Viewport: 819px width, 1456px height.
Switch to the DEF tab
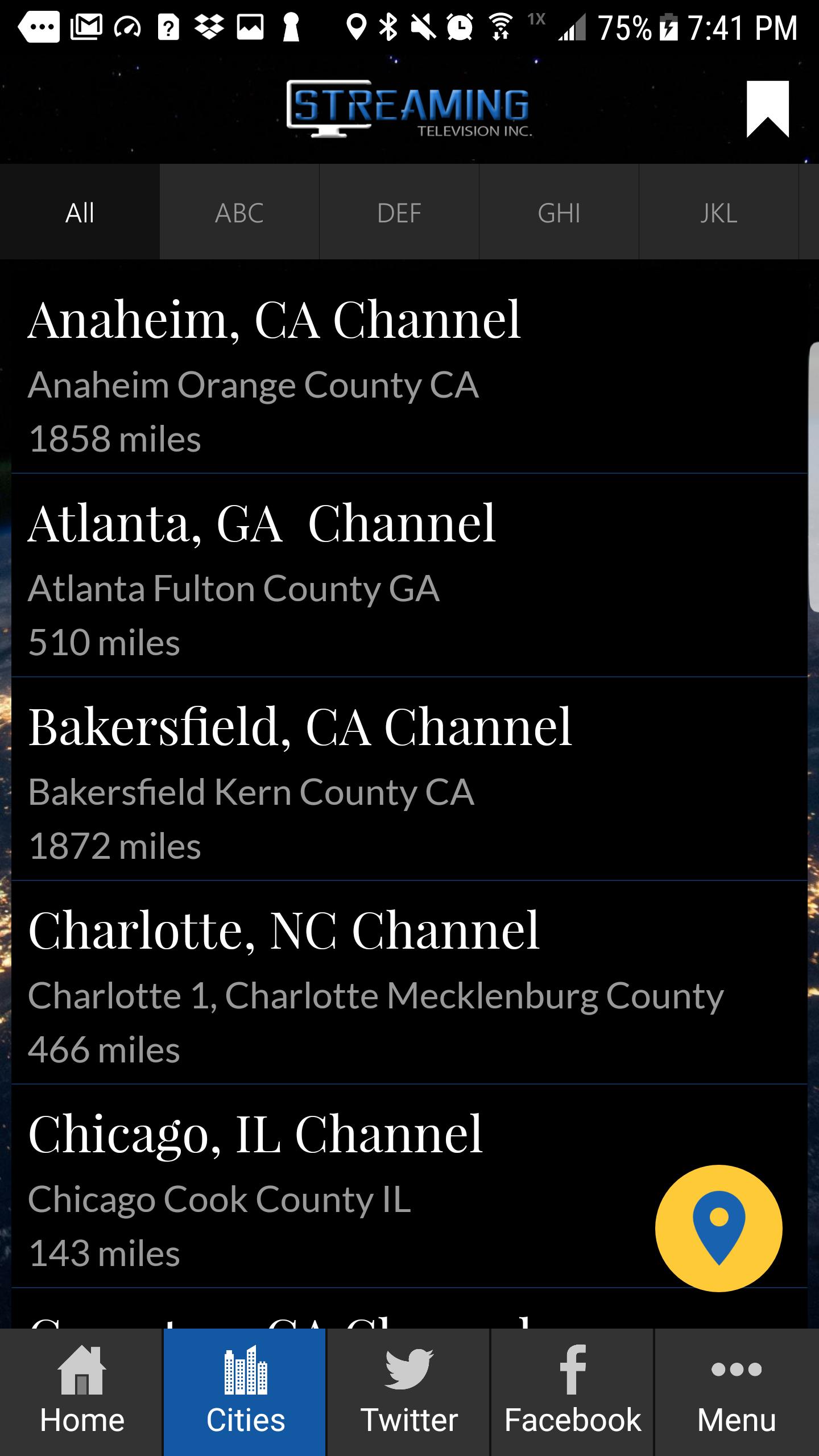pos(399,213)
